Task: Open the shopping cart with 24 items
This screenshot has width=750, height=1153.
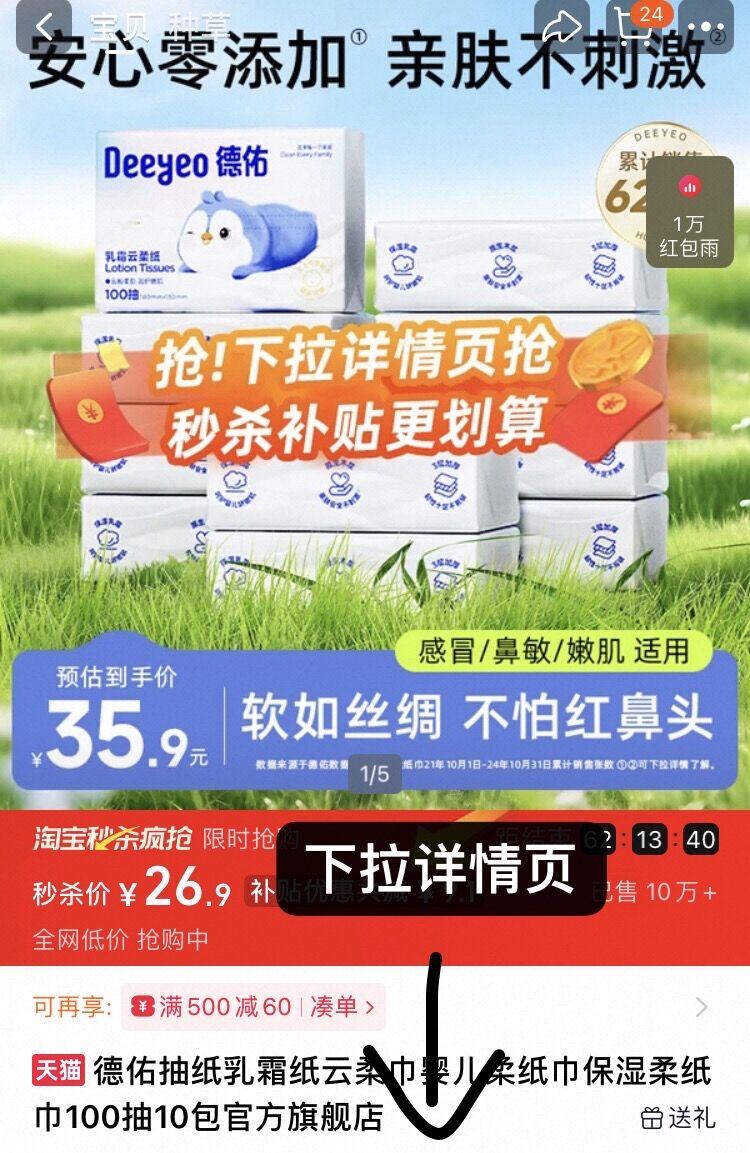Action: point(637,26)
